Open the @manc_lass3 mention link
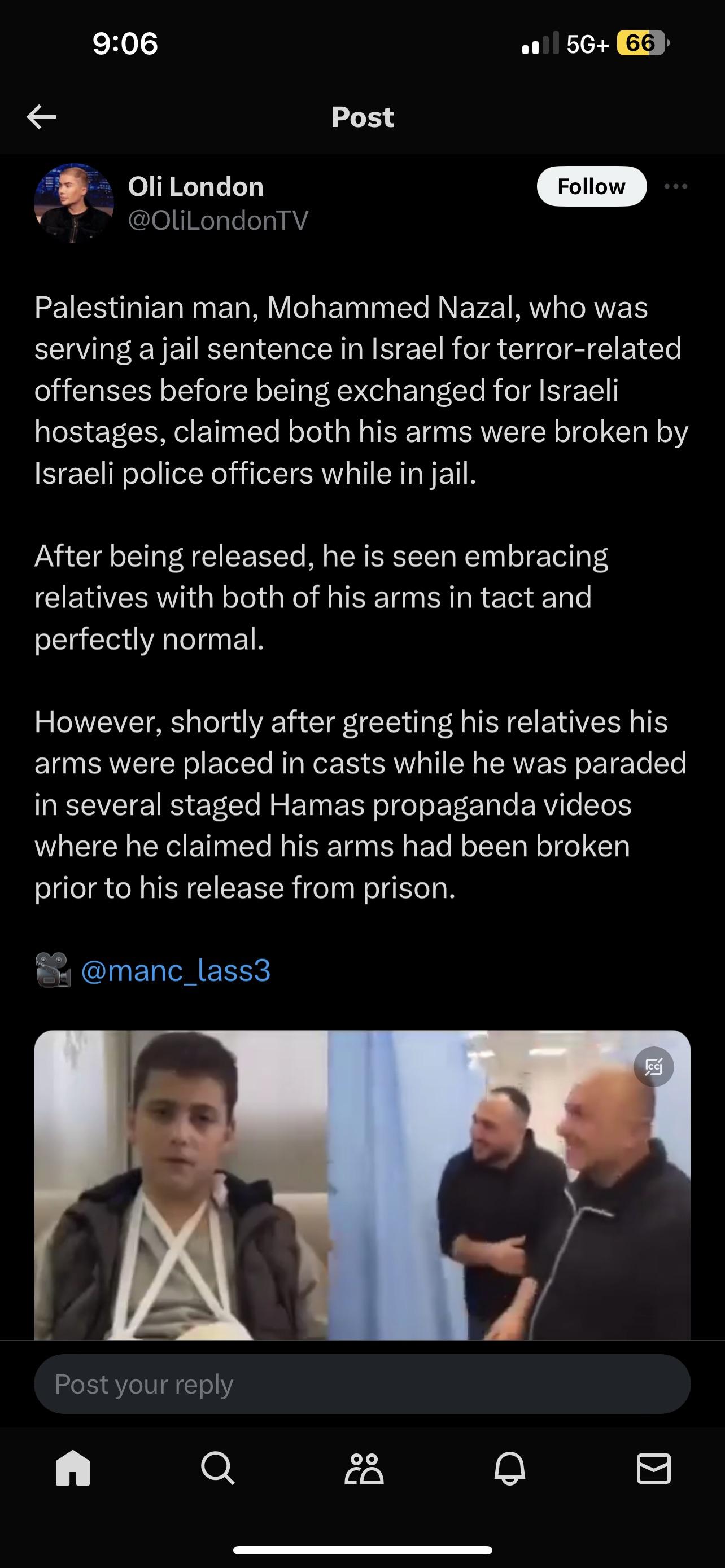Image resolution: width=725 pixels, height=1568 pixels. coord(175,970)
